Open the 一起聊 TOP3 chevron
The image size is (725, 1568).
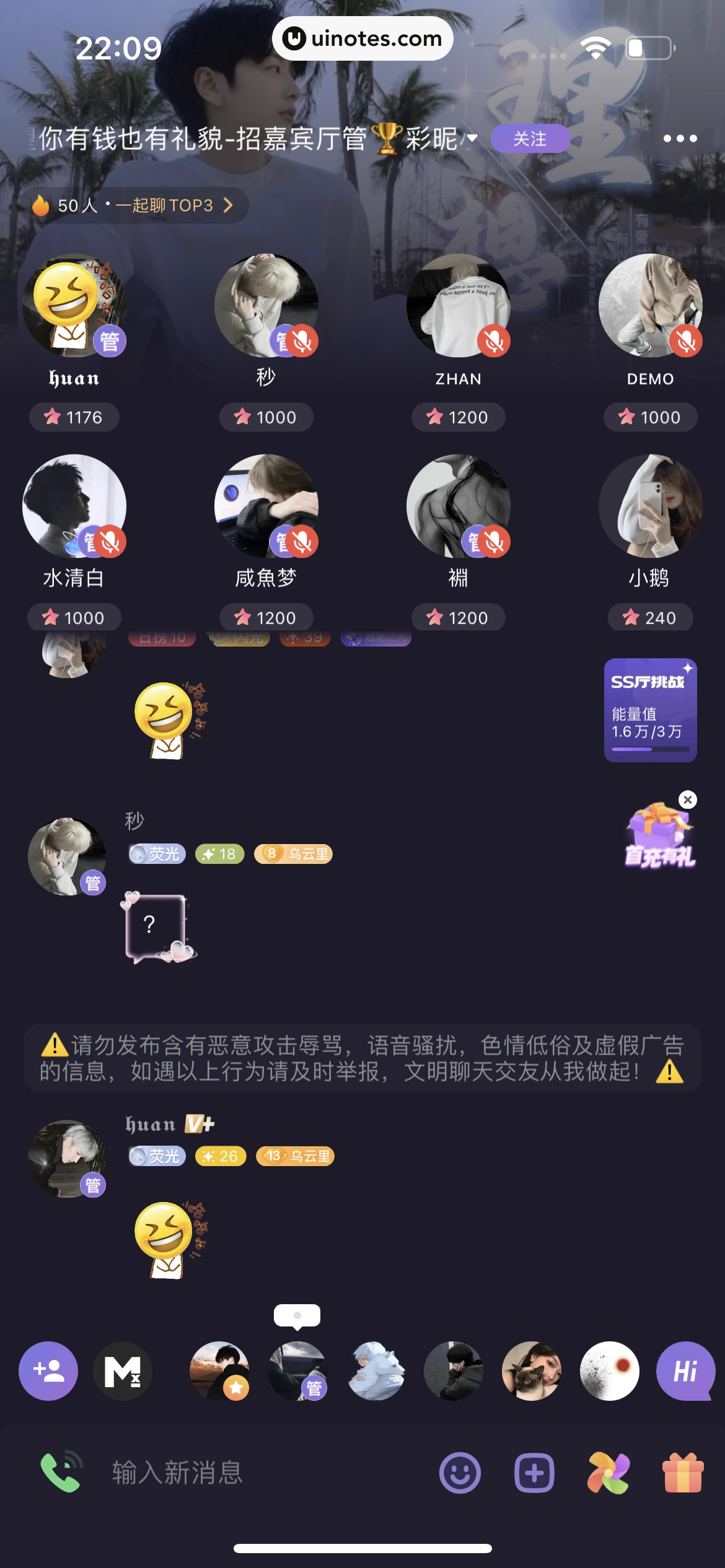click(x=228, y=206)
